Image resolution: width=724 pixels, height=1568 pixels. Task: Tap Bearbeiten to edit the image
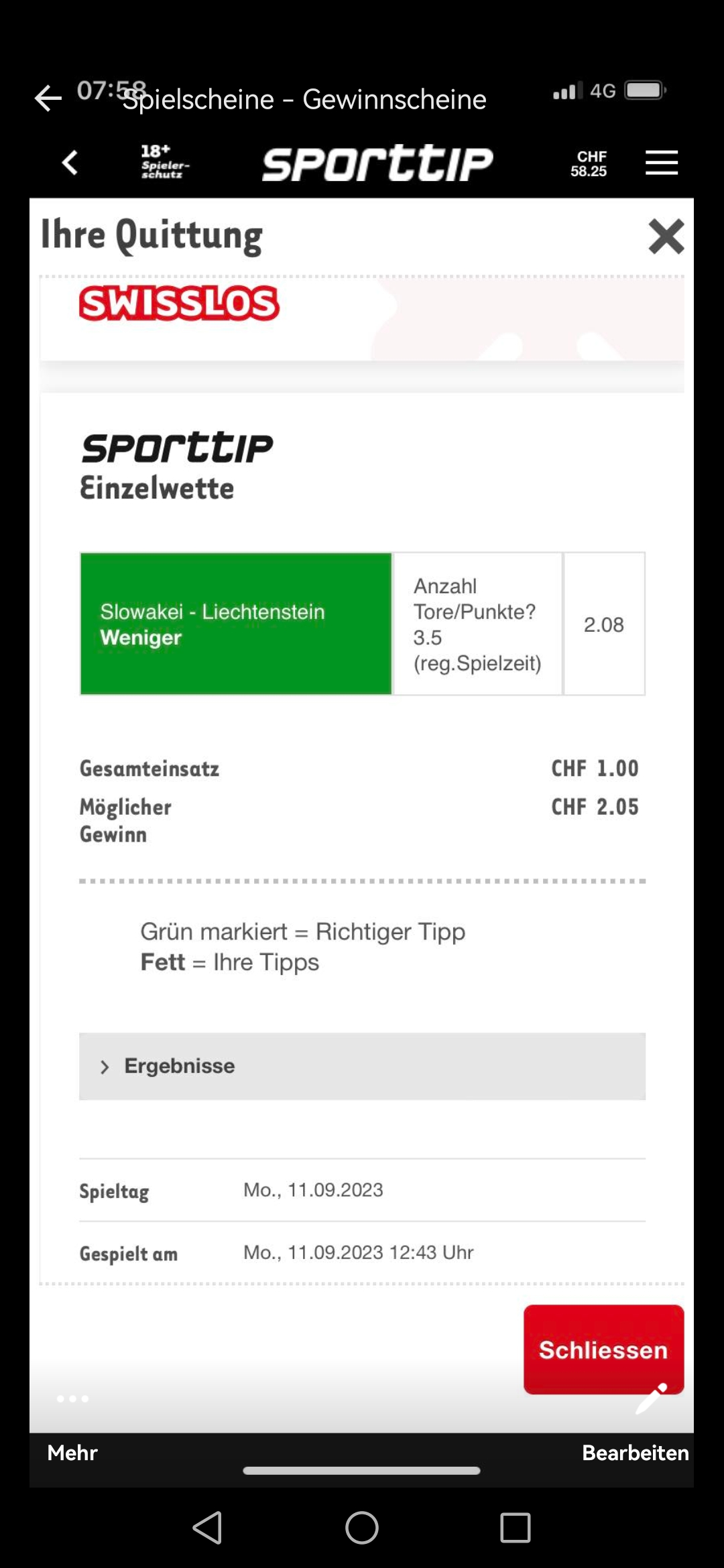click(635, 1452)
